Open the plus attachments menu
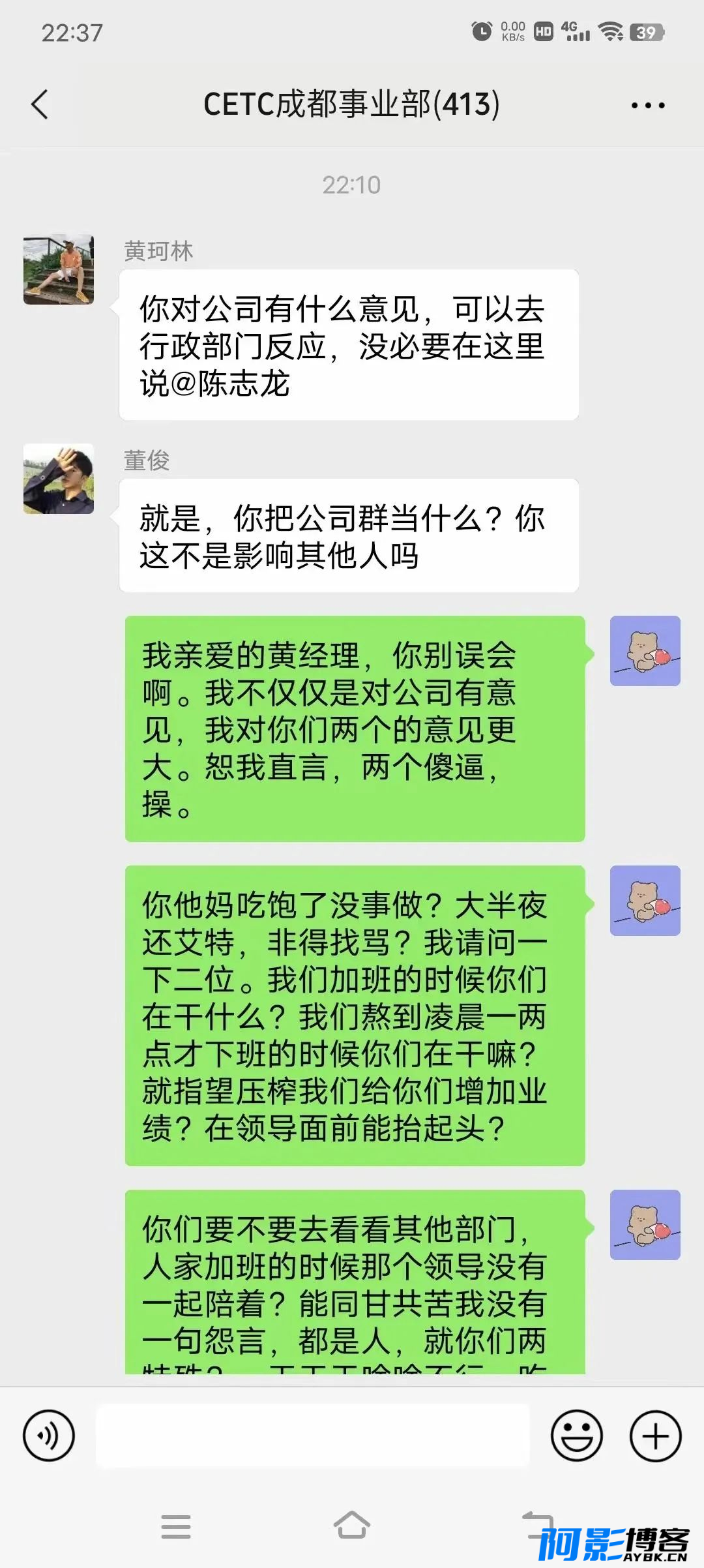 pos(656,1436)
